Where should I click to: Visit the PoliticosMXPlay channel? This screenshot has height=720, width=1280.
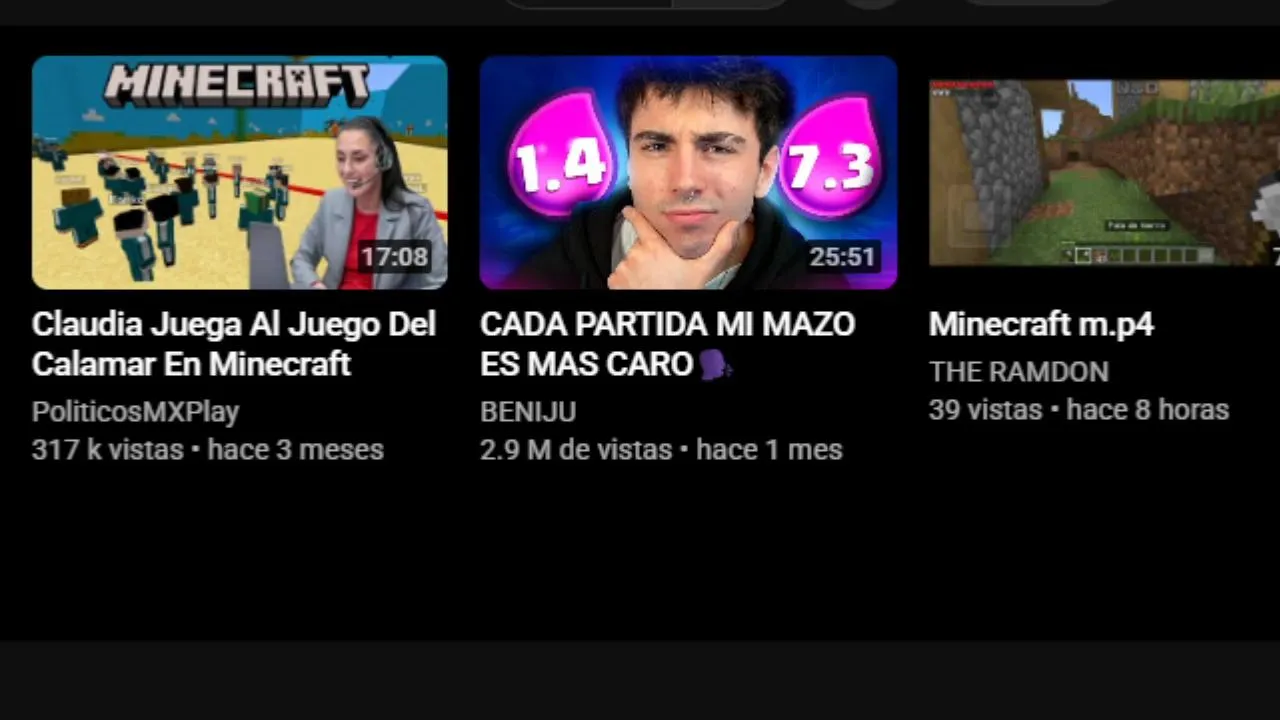click(x=135, y=411)
